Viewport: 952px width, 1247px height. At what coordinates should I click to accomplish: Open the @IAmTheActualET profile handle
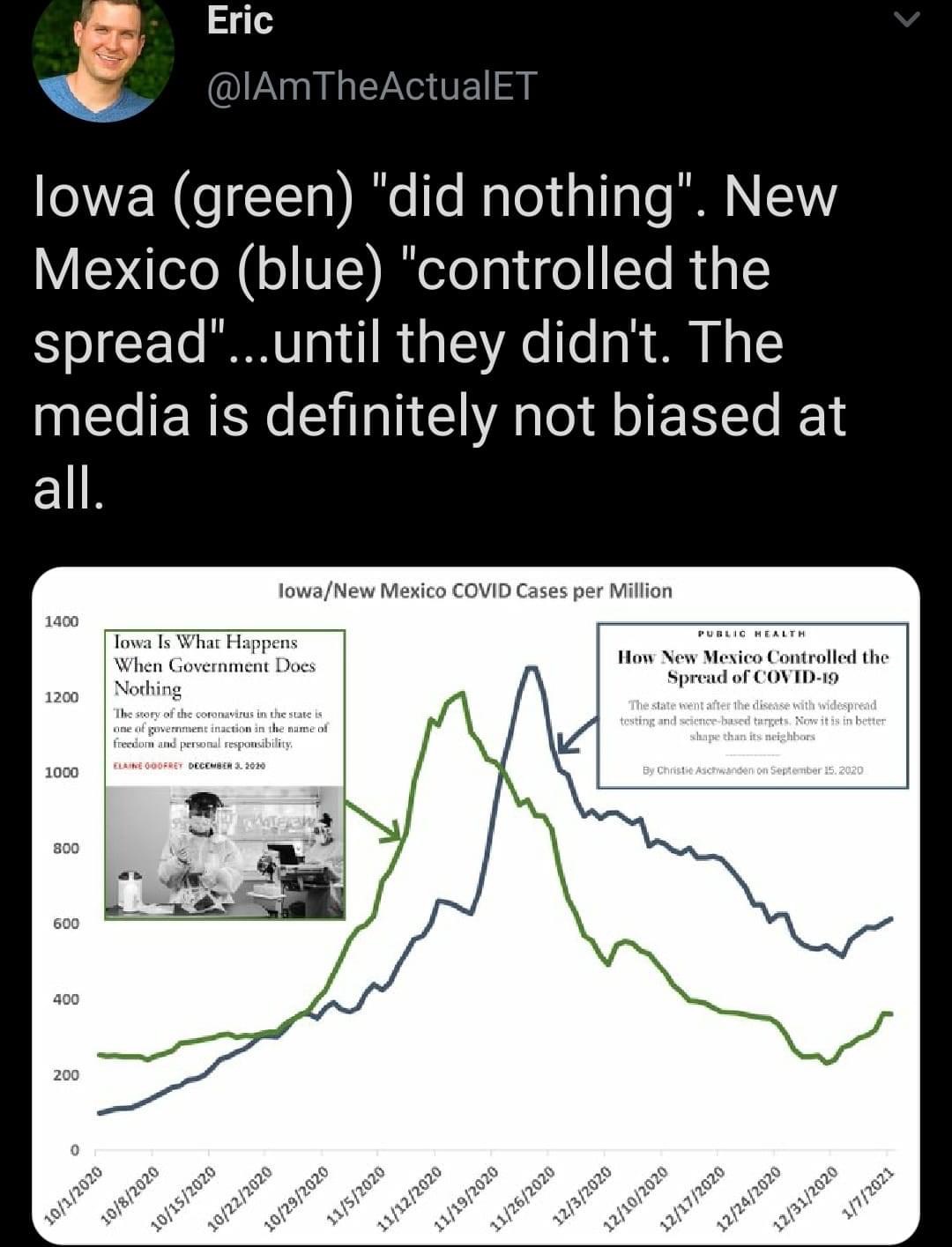pos(371,85)
